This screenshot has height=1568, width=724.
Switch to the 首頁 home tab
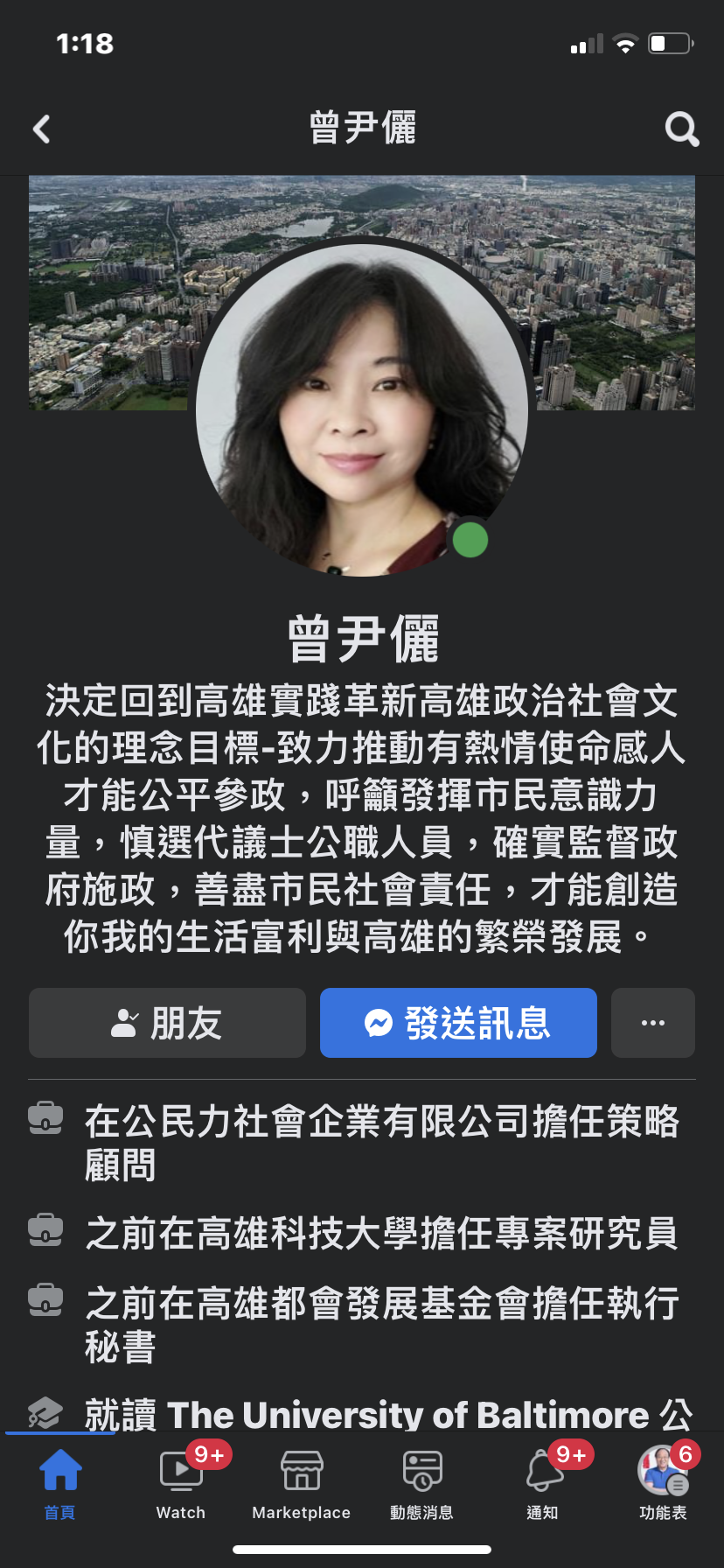coord(60,1484)
